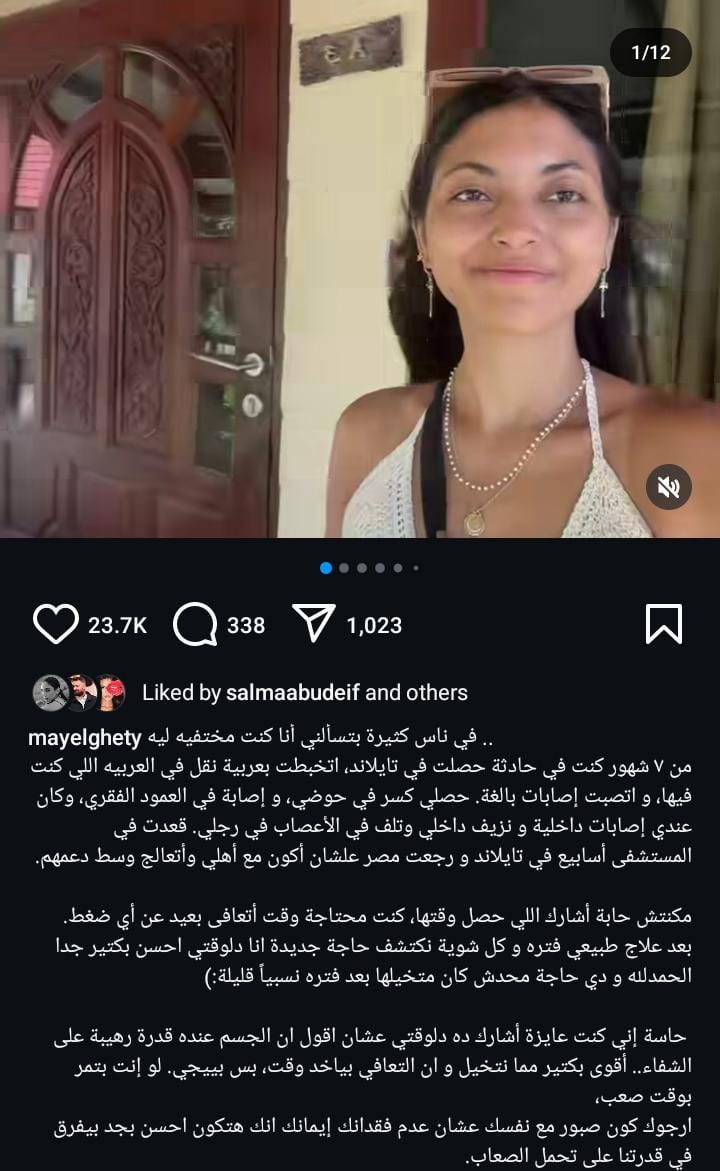This screenshot has height=1171, width=720.
Task: Open the comments on this post
Action: tap(195, 625)
